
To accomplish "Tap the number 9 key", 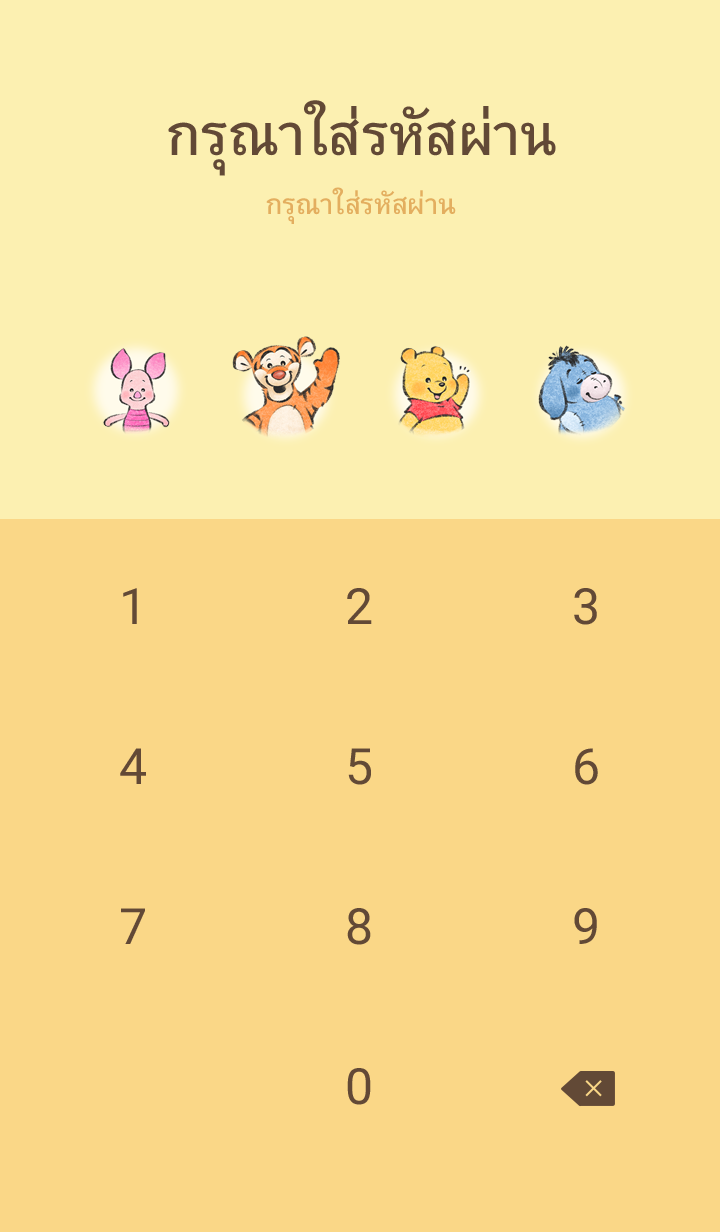I will (586, 927).
